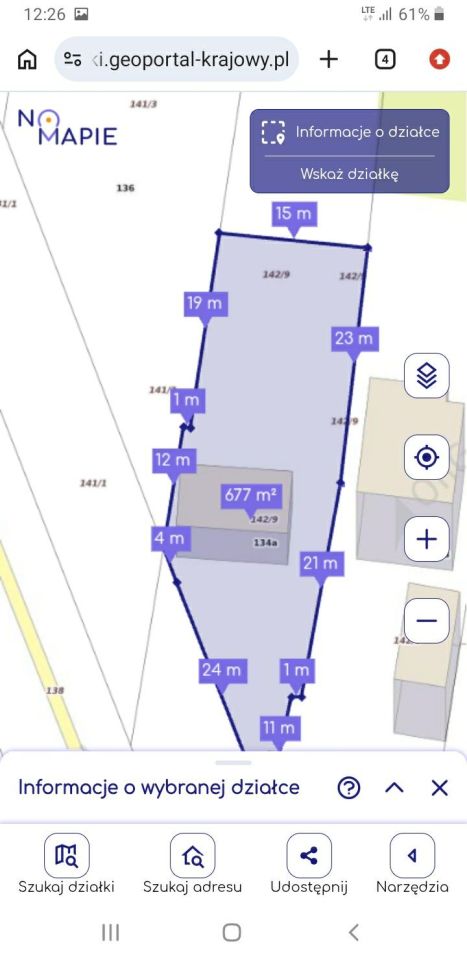Open the browser home page

coord(27,59)
